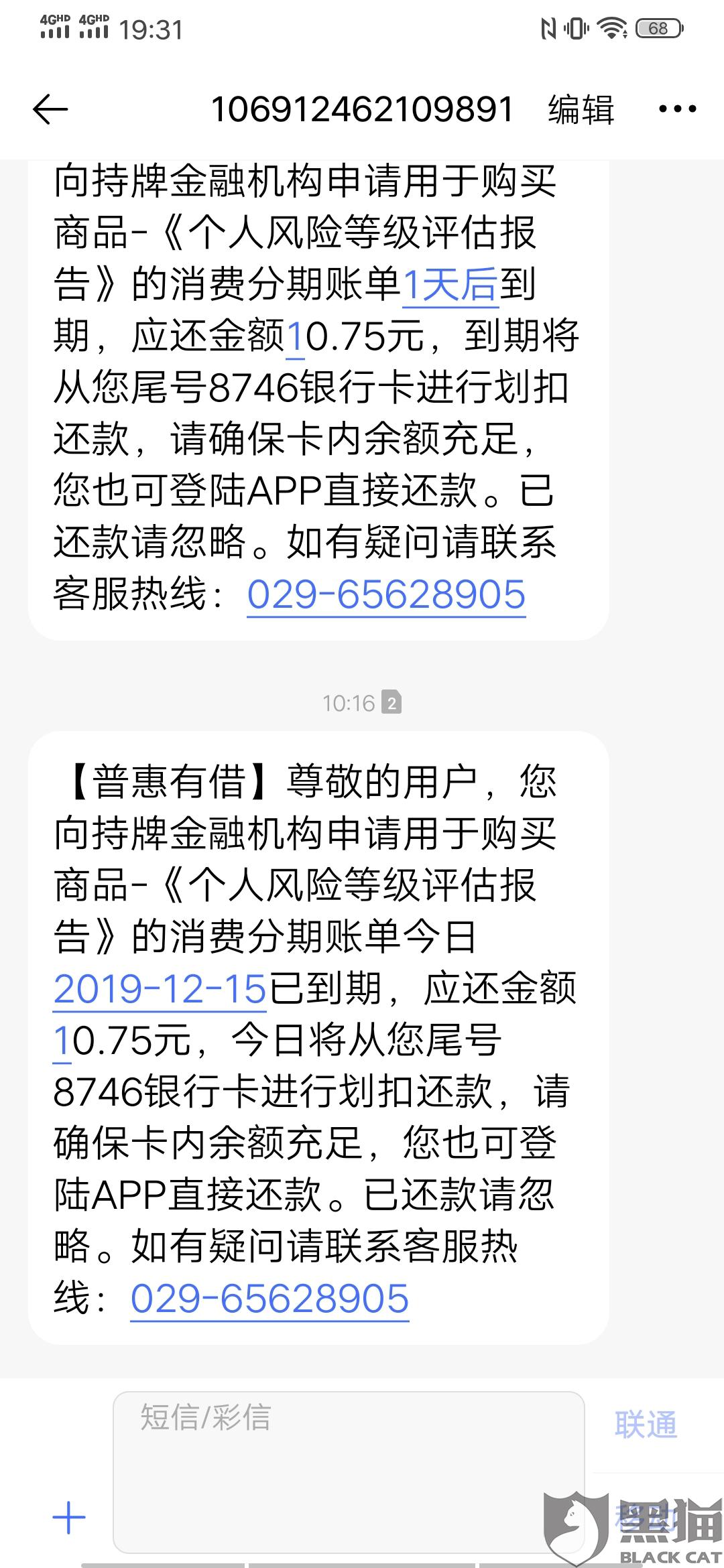Screen dimensions: 724x1568
Task: Tap the 编辑 edit button
Action: coord(581,109)
